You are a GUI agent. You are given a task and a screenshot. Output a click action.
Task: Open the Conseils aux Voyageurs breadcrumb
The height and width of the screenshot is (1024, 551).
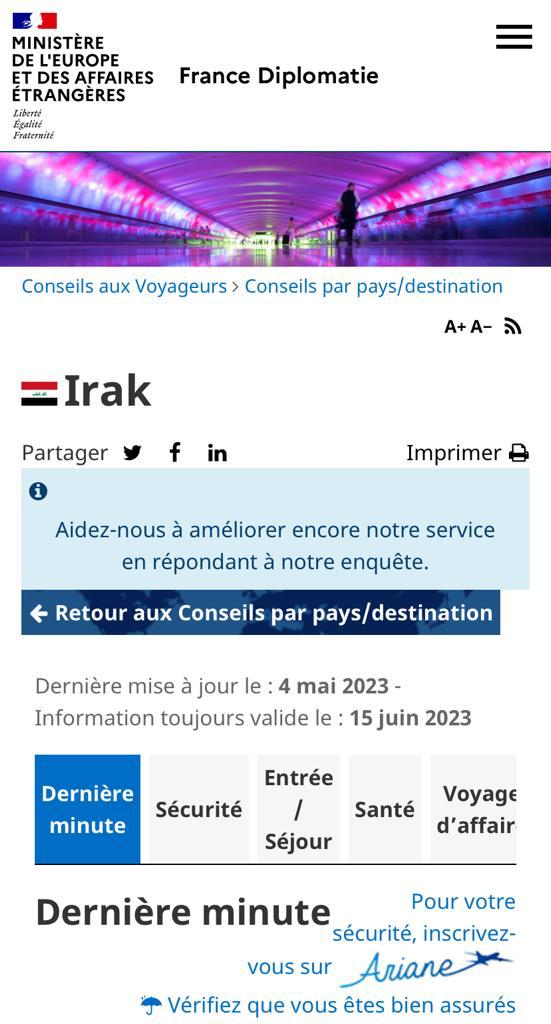click(x=124, y=286)
